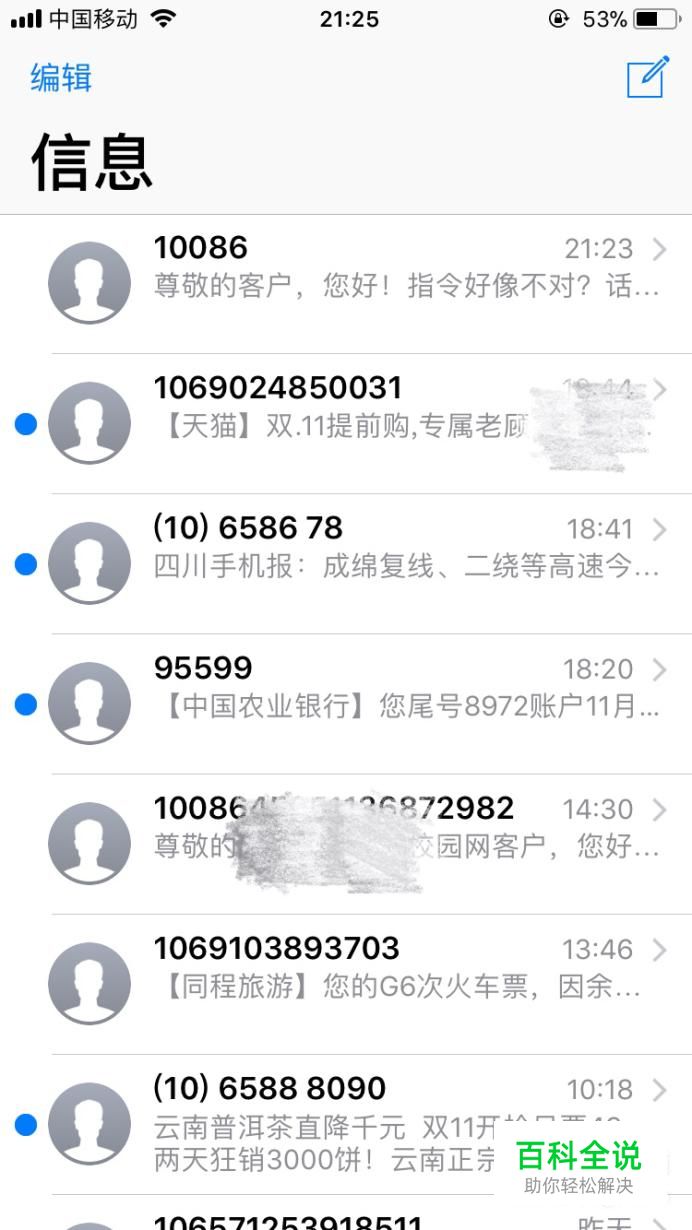692x1230 pixels.
Task: Open the 云南普洱茶 thread from (10) 6588 8090
Action: (346, 1124)
